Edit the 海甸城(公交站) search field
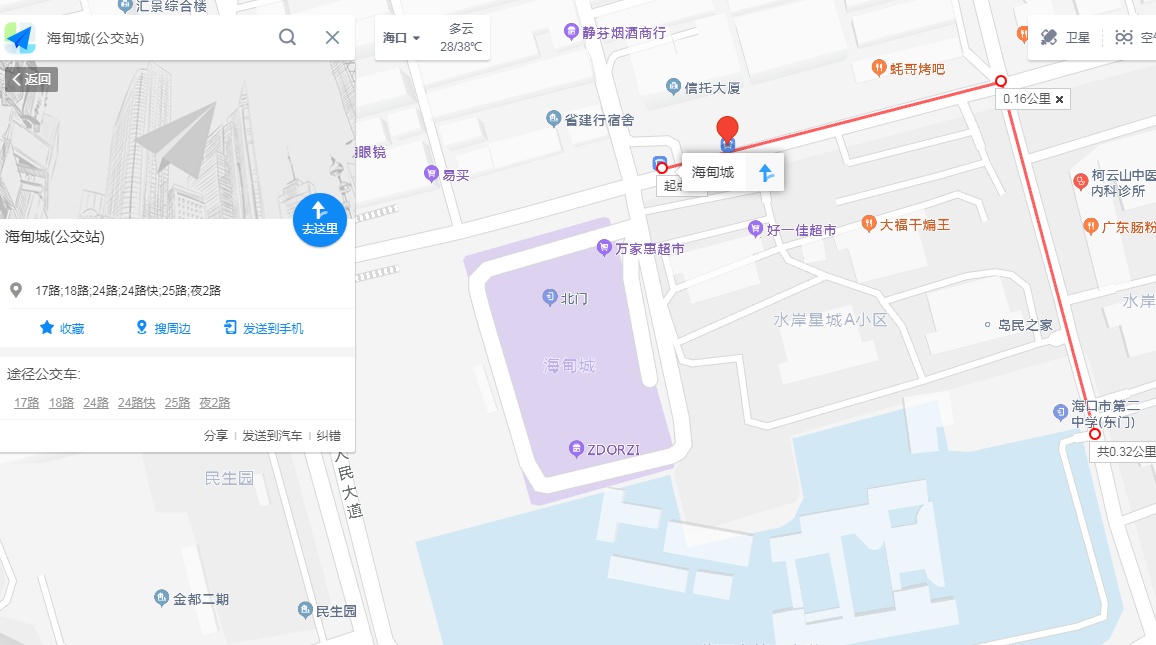 coord(150,38)
